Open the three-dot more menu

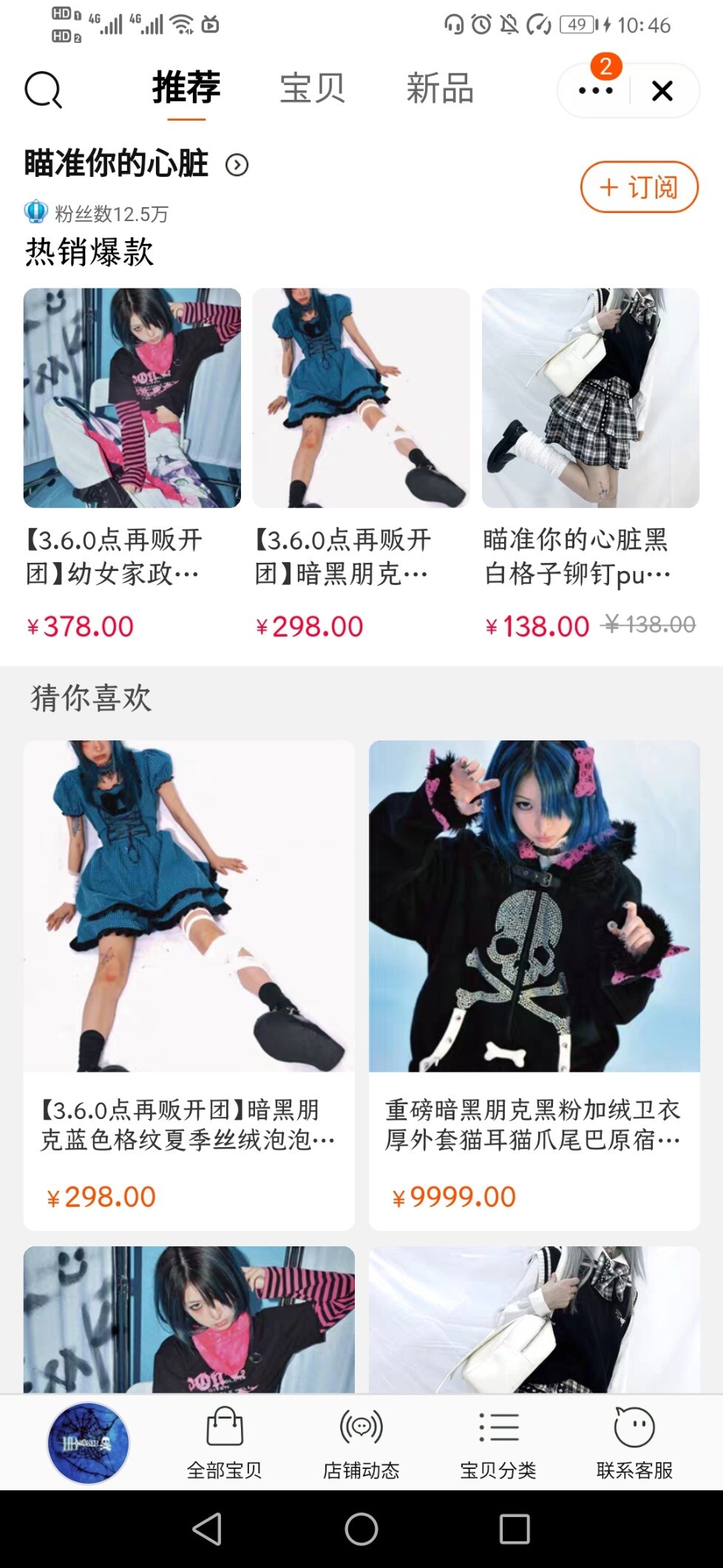[595, 90]
